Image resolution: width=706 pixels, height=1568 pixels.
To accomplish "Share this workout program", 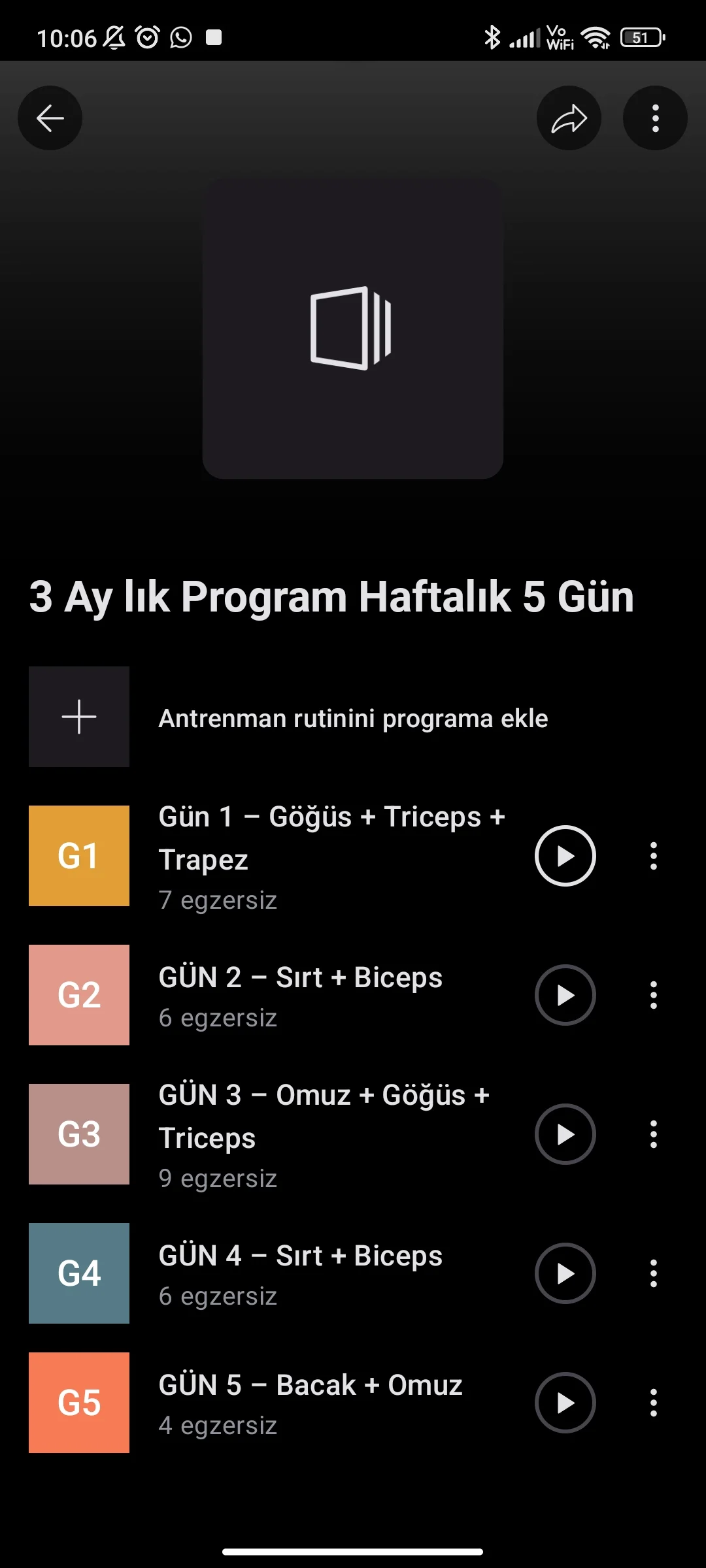I will pyautogui.click(x=569, y=118).
